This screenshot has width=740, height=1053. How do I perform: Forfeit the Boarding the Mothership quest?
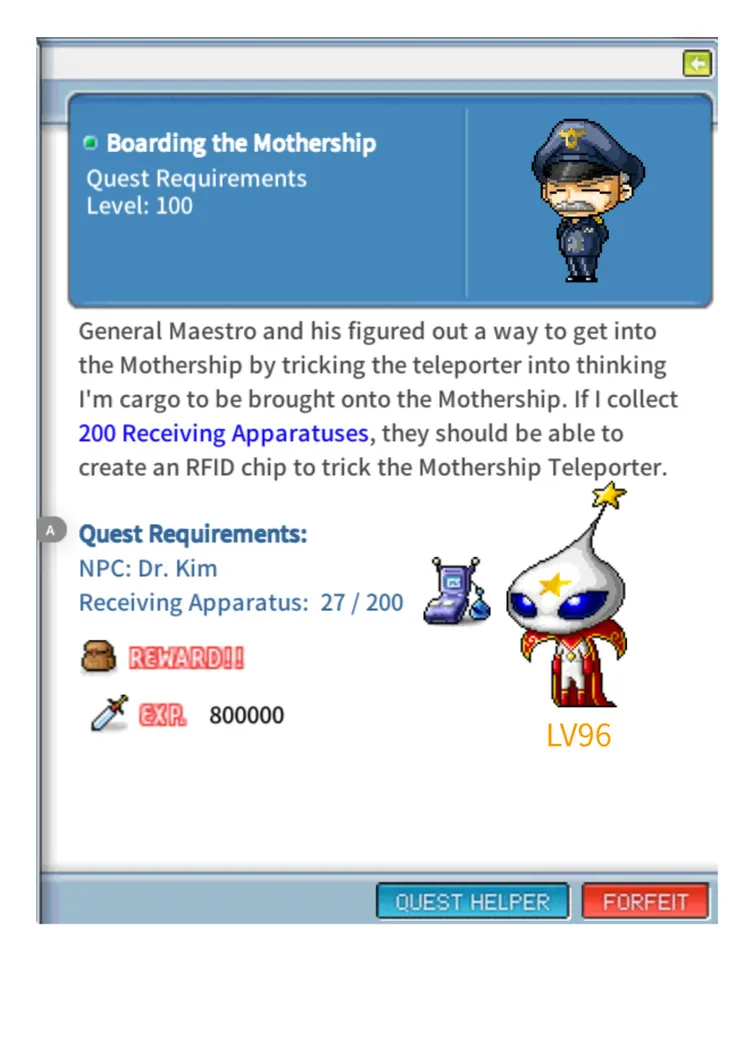(x=645, y=901)
